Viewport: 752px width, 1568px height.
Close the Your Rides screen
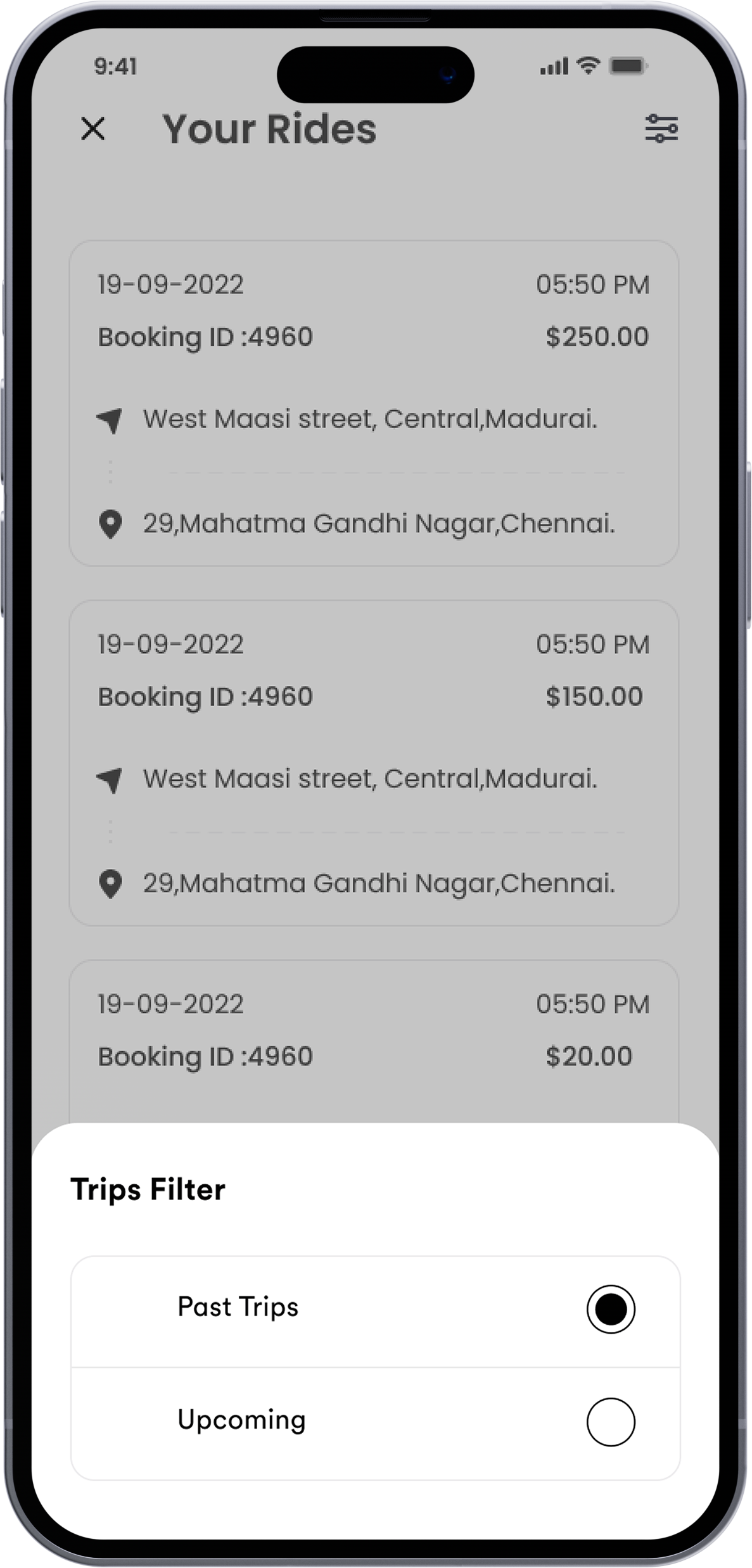click(x=93, y=129)
